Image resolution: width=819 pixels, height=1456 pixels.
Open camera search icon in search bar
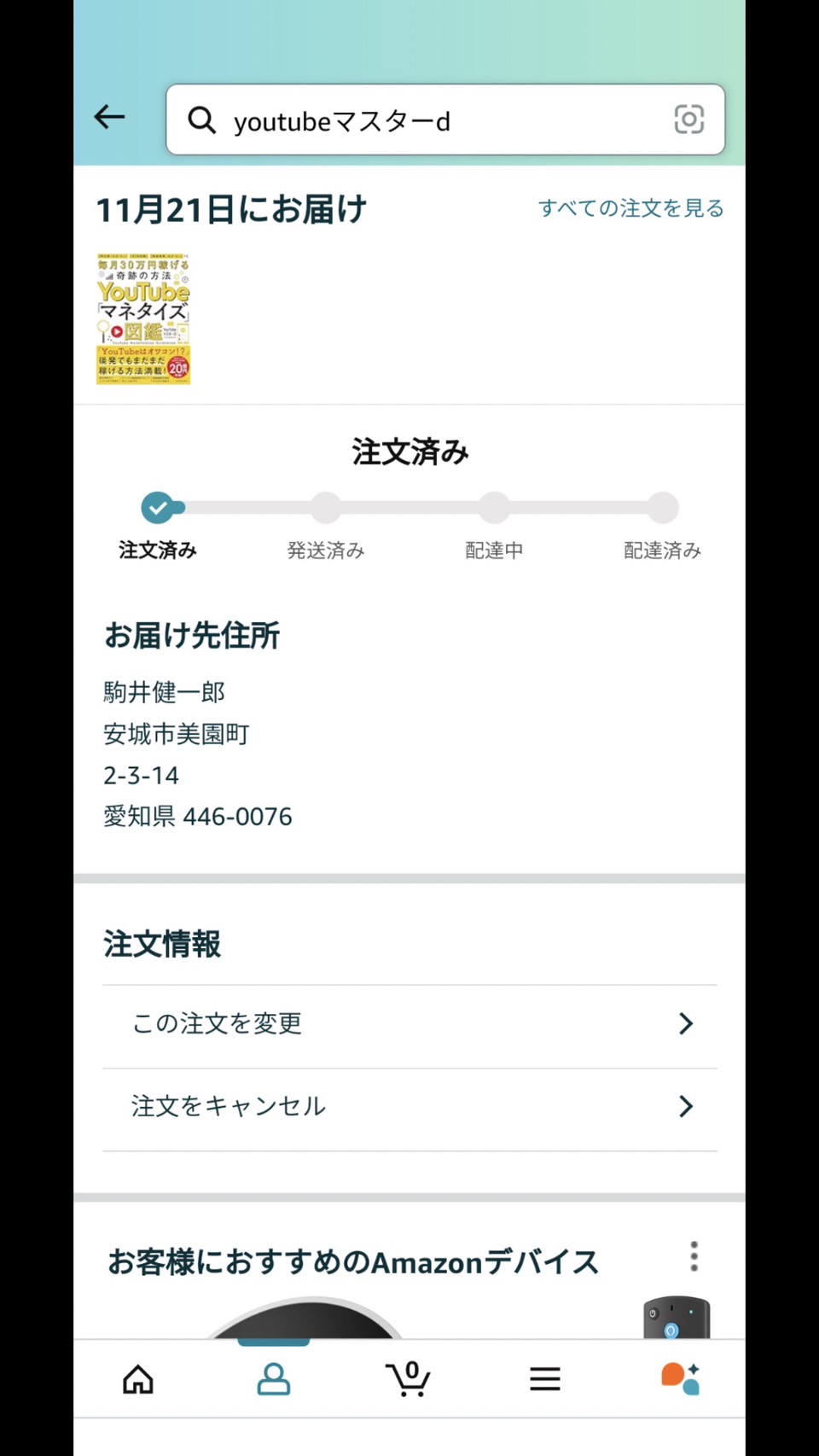point(688,119)
